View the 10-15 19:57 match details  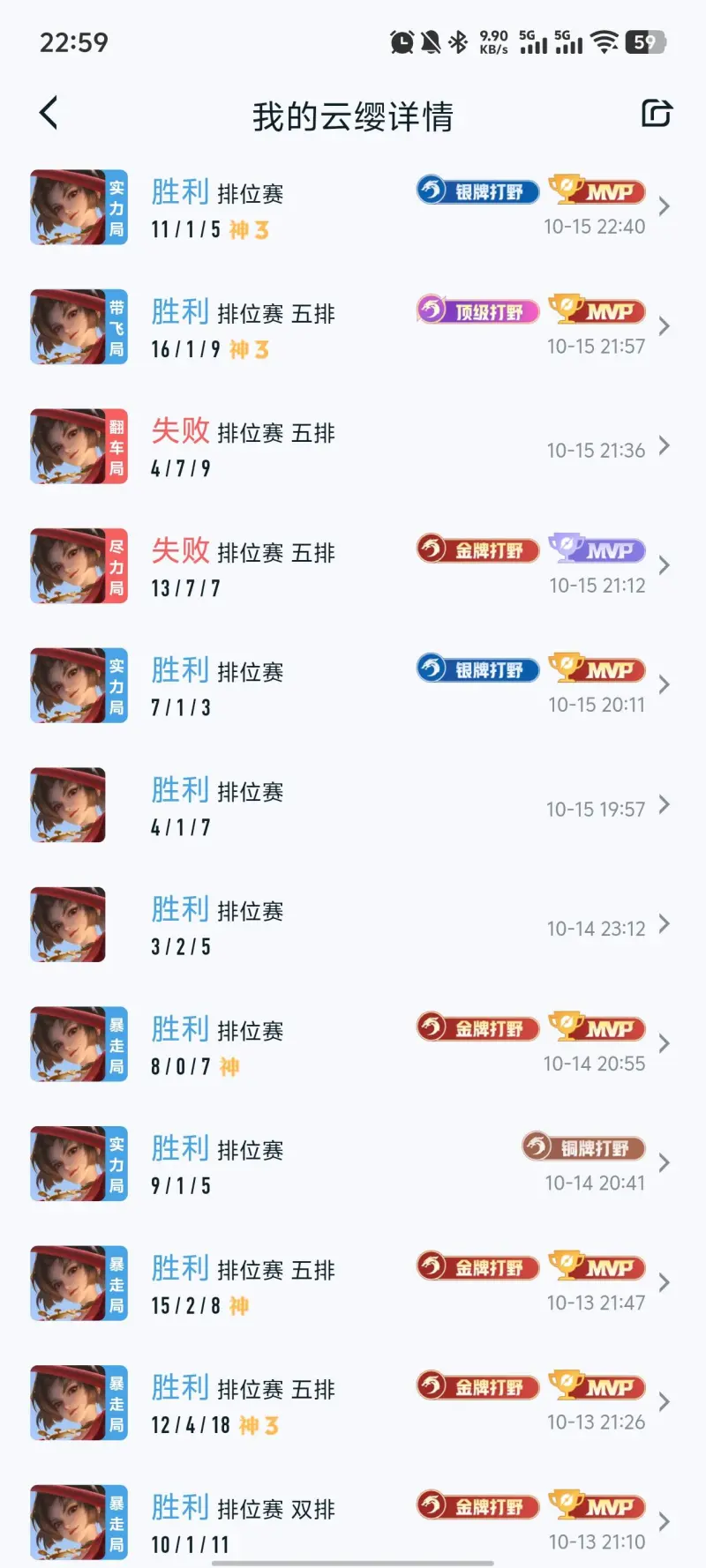pos(353,806)
